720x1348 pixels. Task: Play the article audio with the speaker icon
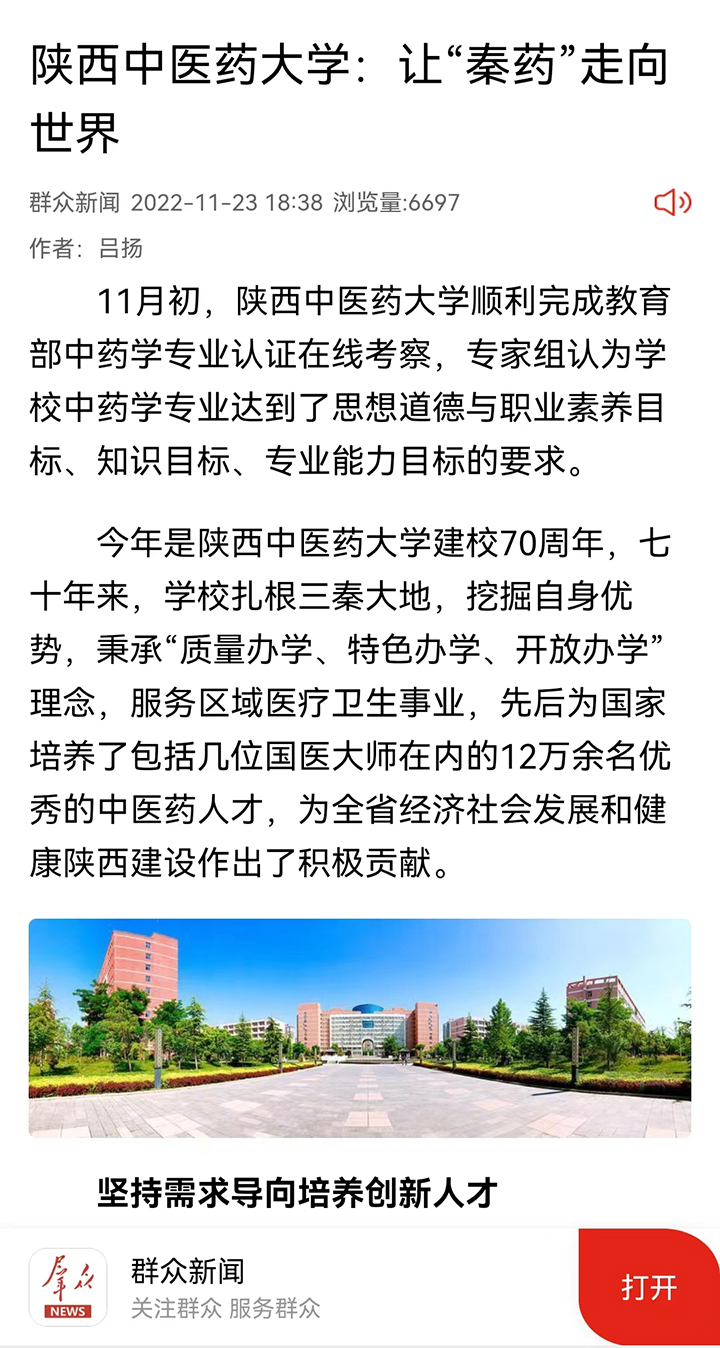click(672, 203)
